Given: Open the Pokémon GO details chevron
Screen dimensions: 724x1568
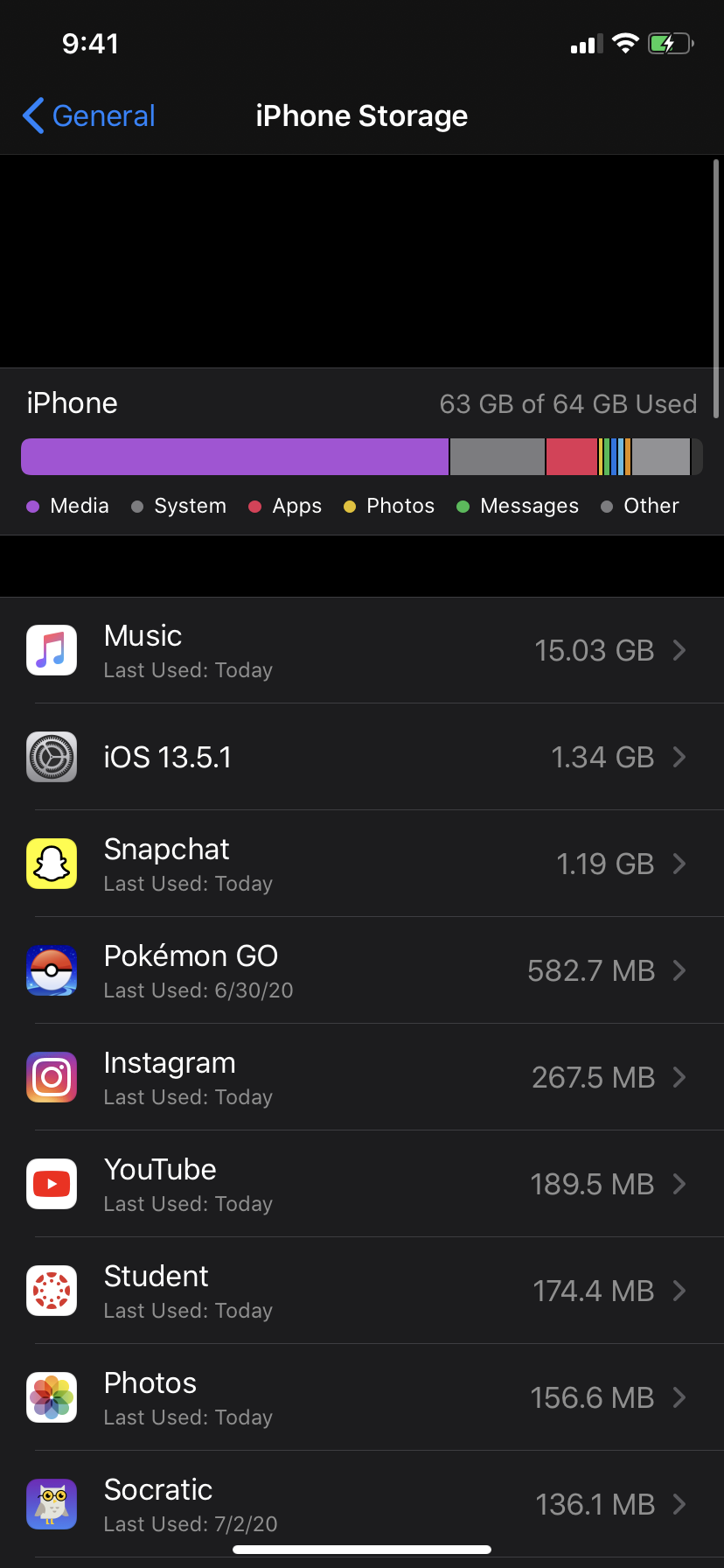Looking at the screenshot, I should pos(681,970).
